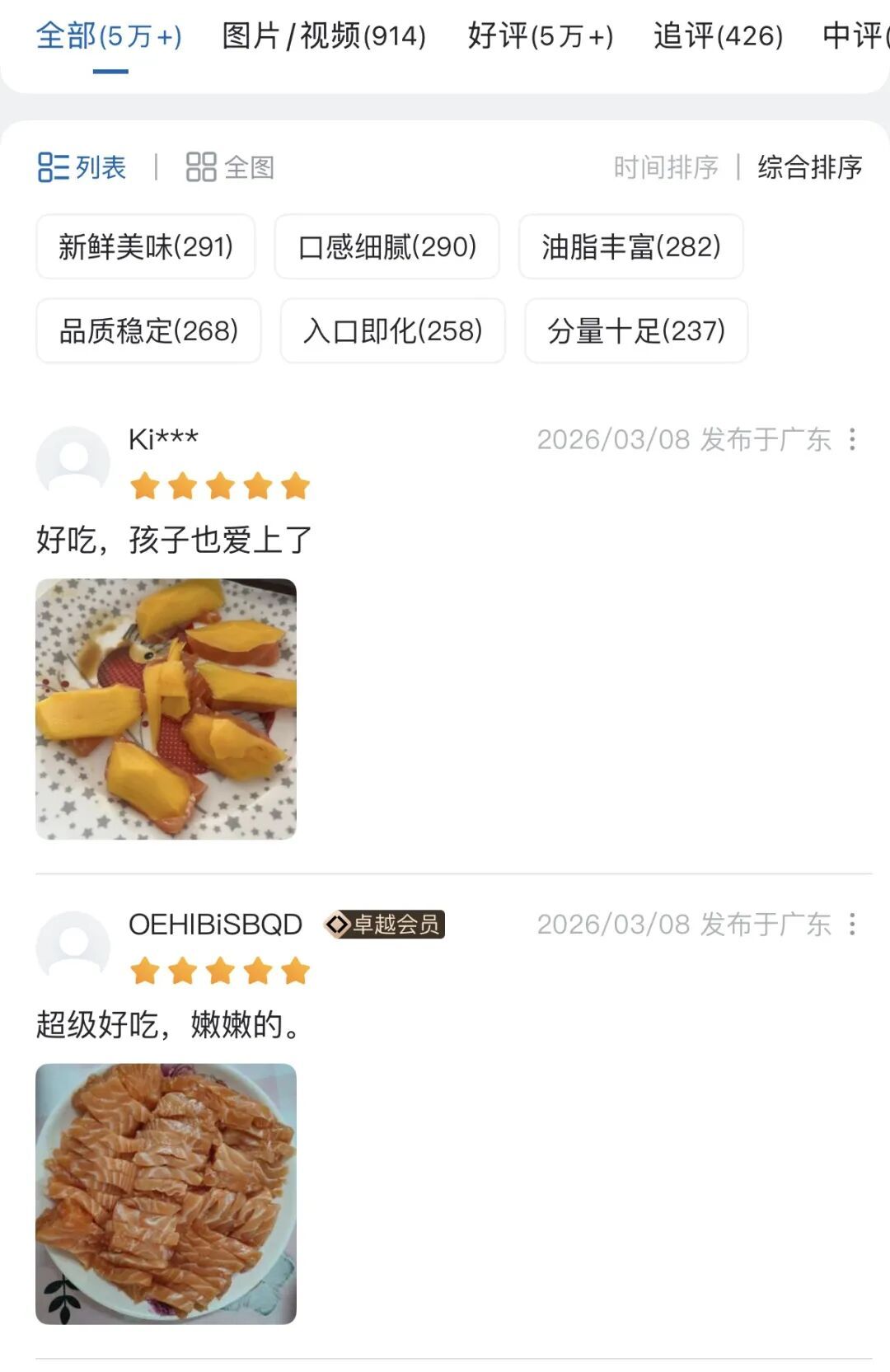
Task: Sort reviews by 时间排序
Action: pos(666,167)
